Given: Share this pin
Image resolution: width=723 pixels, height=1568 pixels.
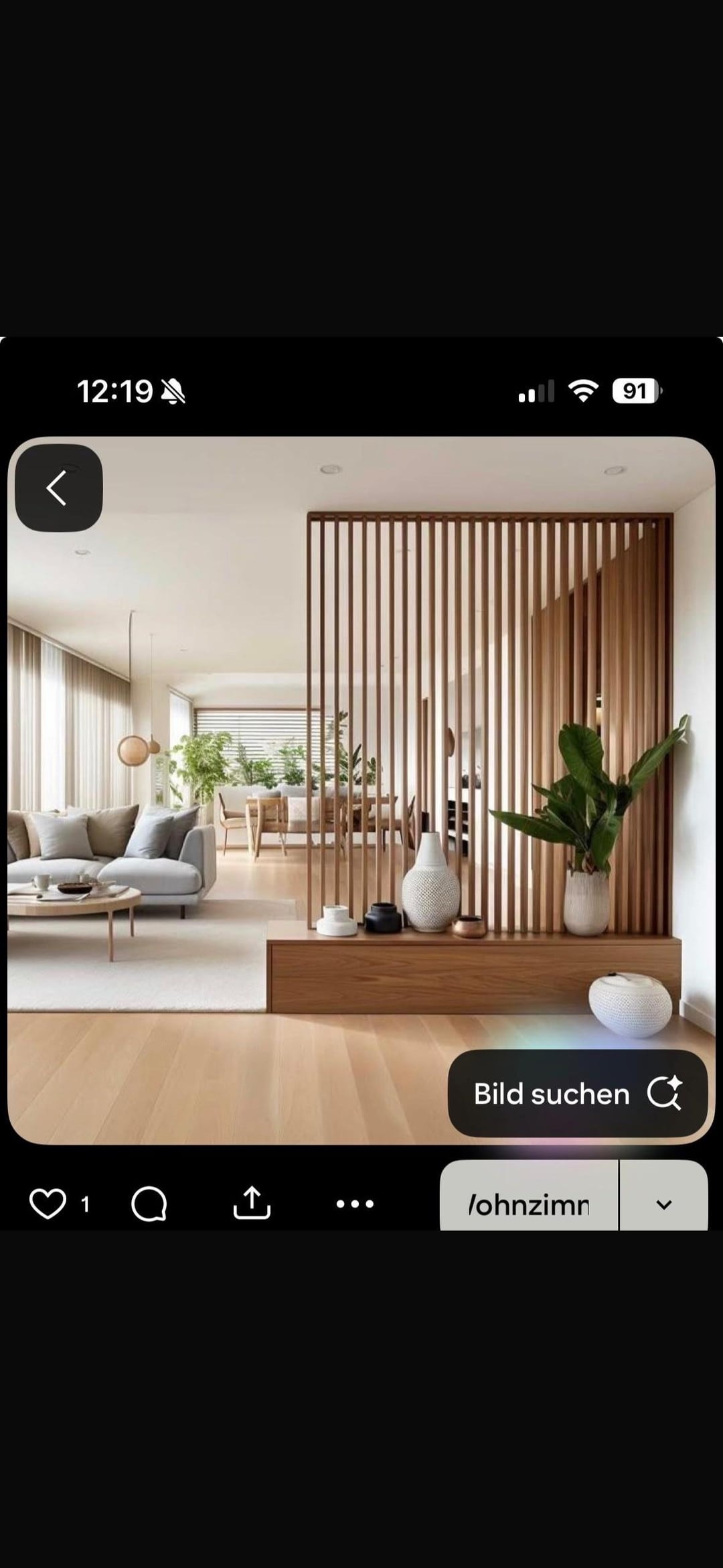Looking at the screenshot, I should click(252, 1203).
